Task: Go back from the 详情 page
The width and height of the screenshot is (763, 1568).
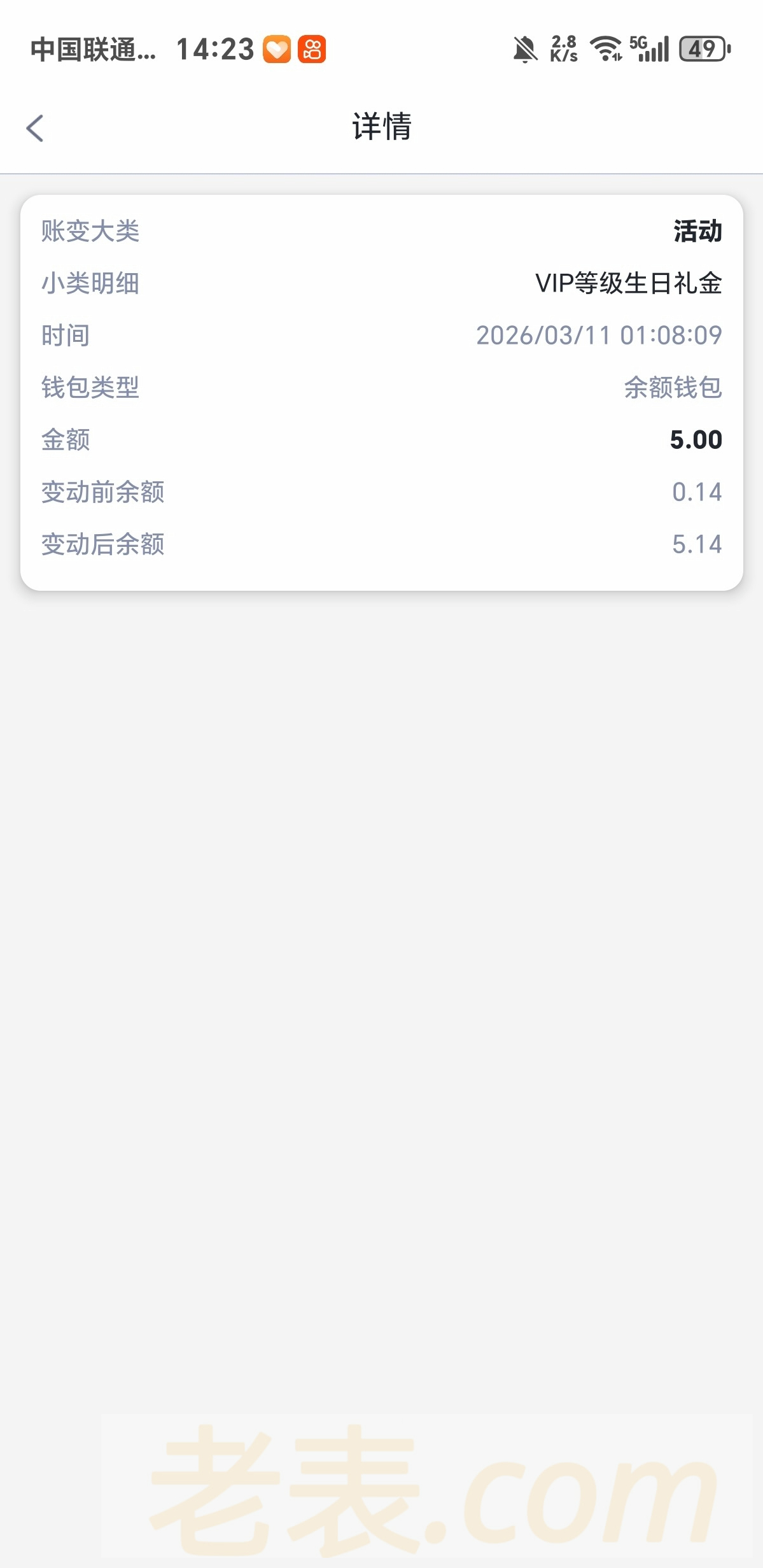Action: click(x=36, y=128)
